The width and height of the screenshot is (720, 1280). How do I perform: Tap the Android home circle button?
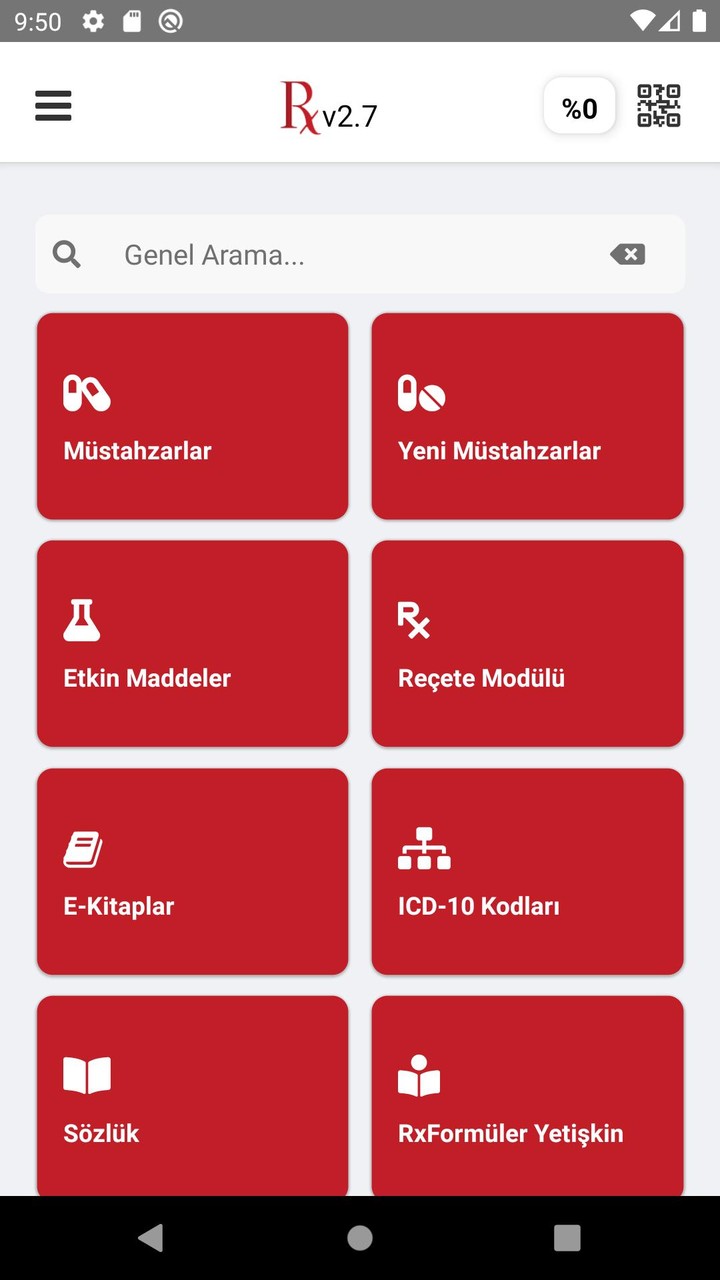[x=359, y=1237]
